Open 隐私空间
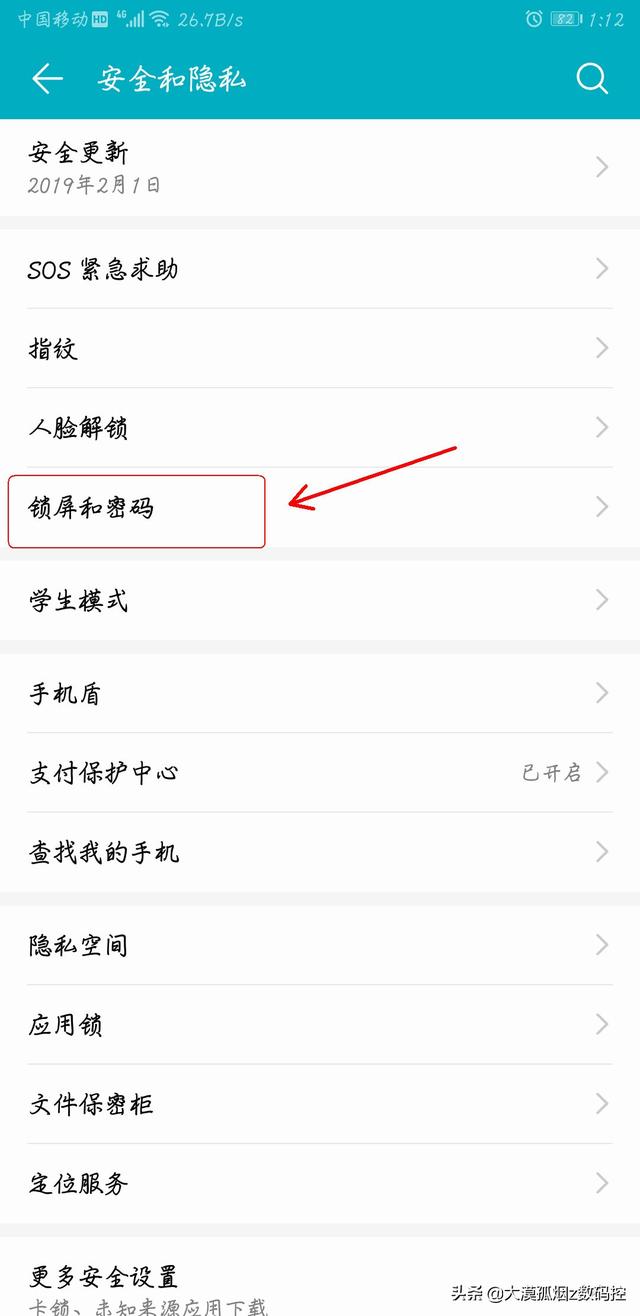The width and height of the screenshot is (640, 1316). point(320,945)
